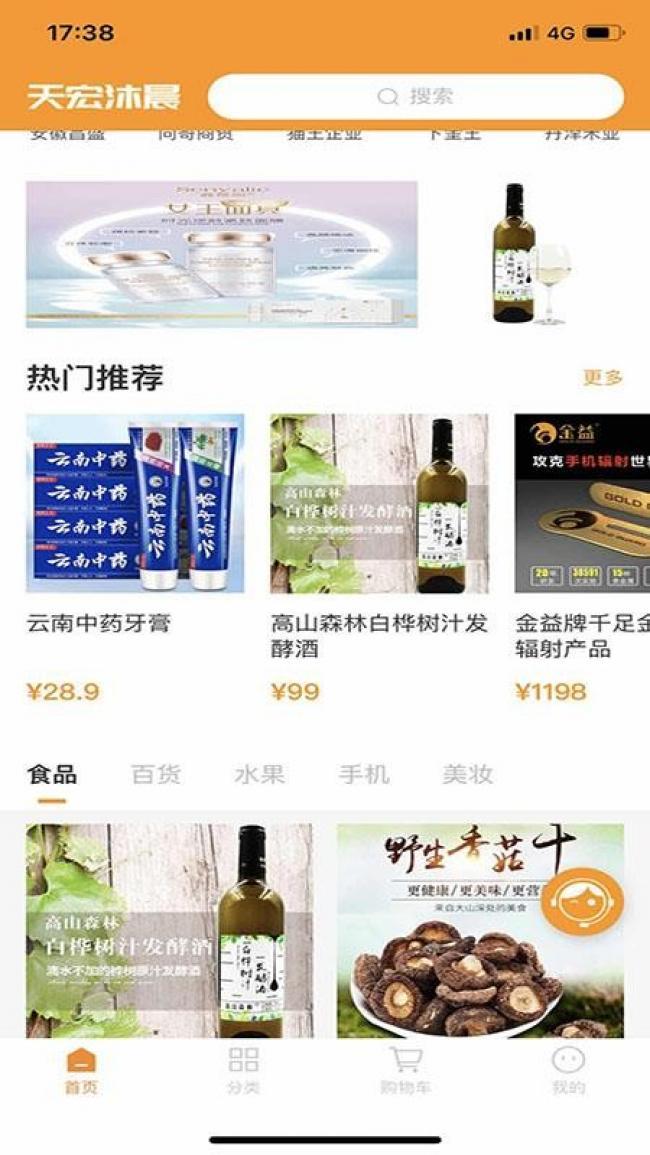Open the 金益牌 ¥1198 product card
650x1155 pixels.
582,558
